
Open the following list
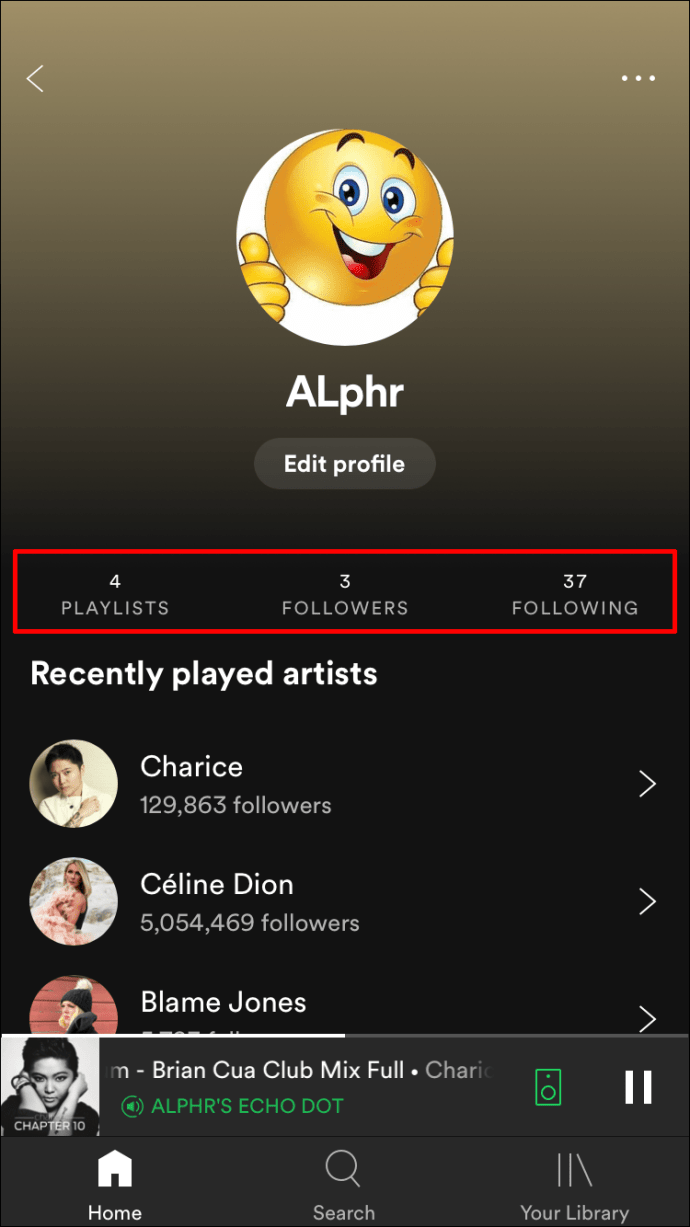(574, 594)
